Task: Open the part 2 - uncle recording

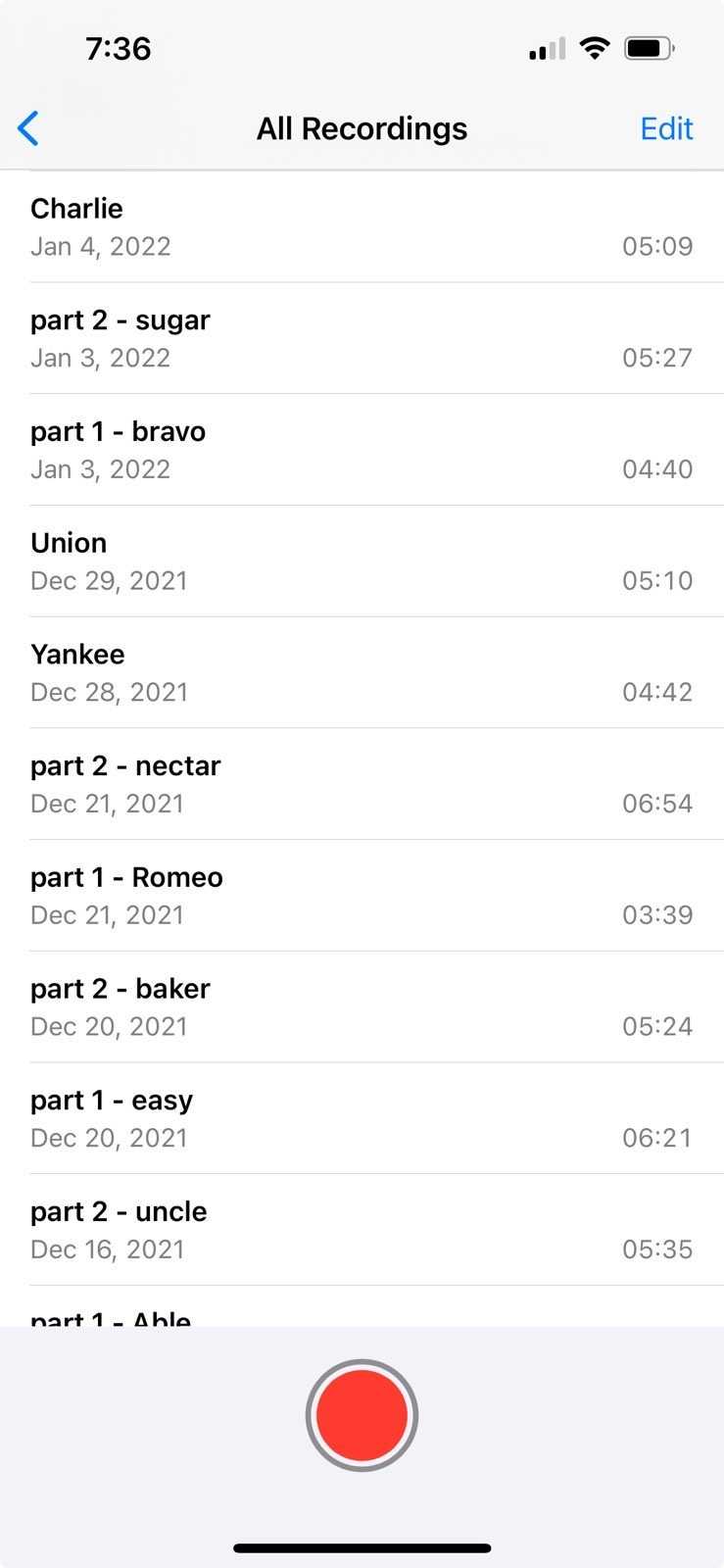Action: click(x=362, y=1230)
